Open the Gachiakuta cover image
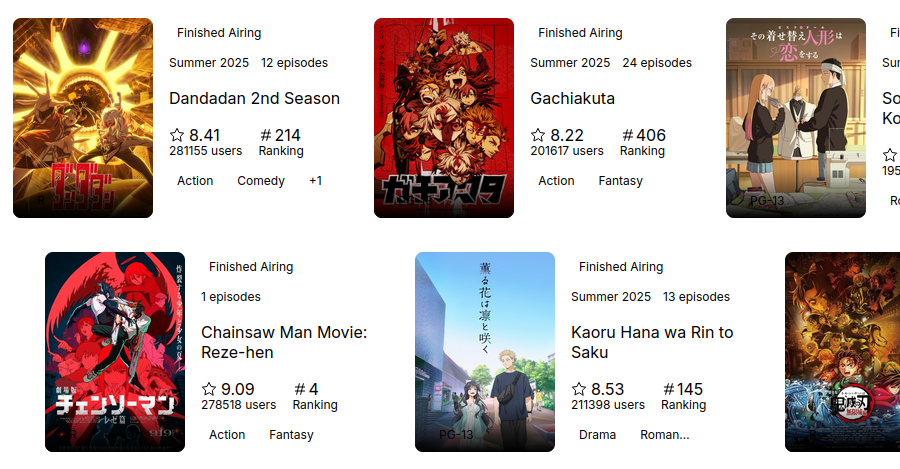Image resolution: width=900 pixels, height=469 pixels. (x=444, y=118)
